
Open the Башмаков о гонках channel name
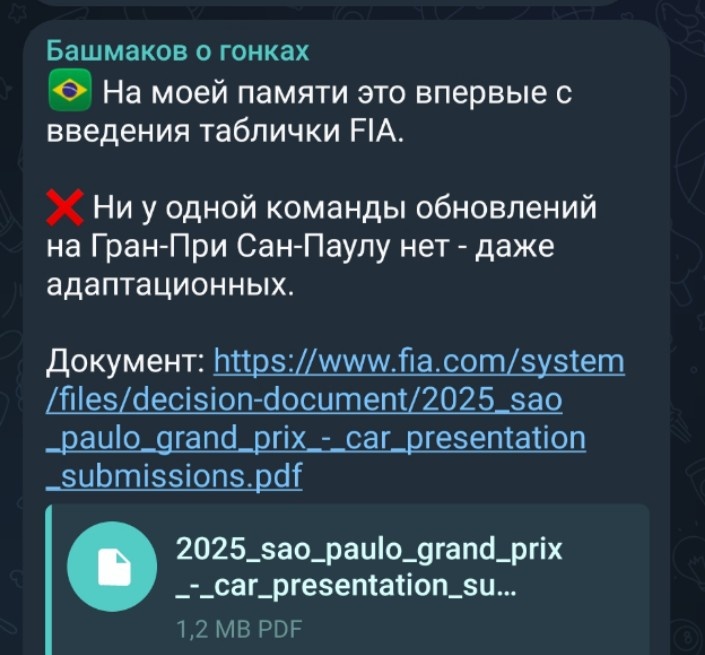[x=178, y=51]
